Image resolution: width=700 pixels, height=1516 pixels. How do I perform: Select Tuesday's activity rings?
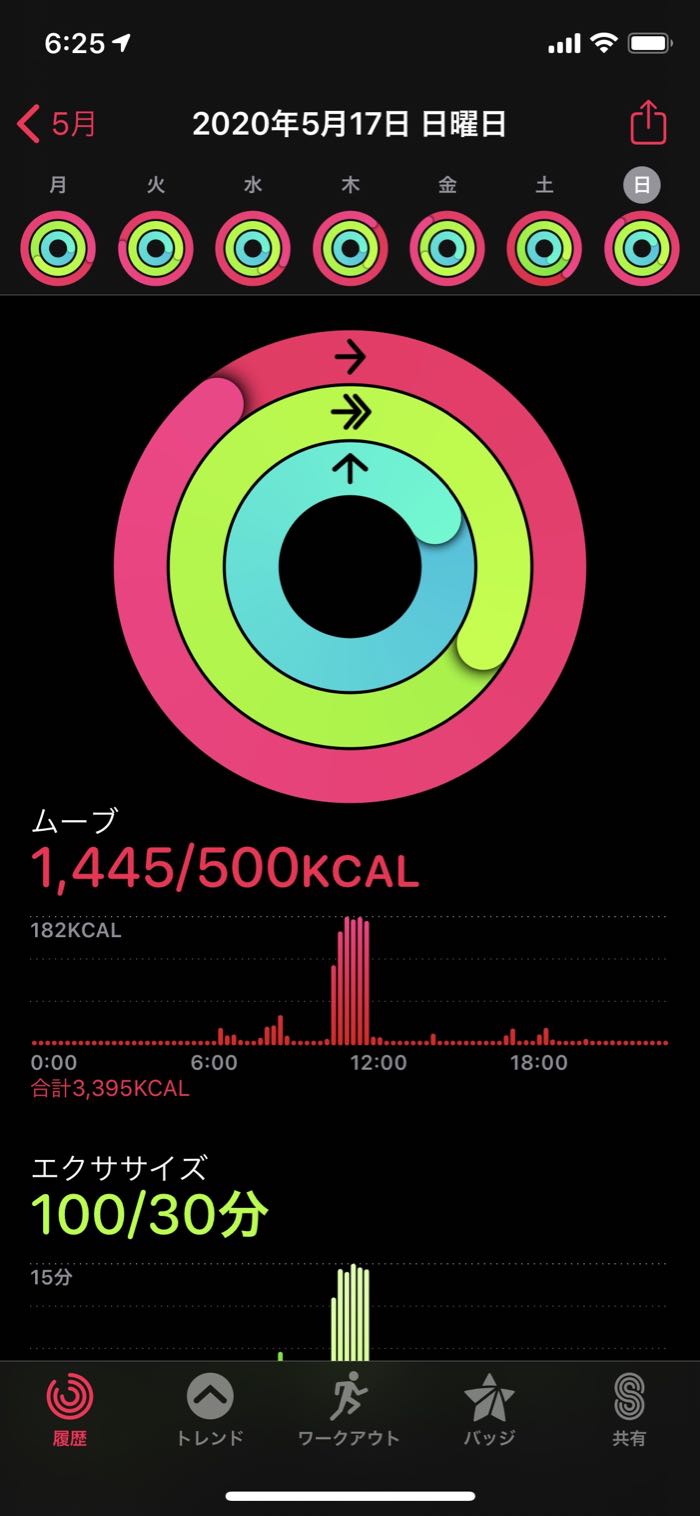coord(156,249)
